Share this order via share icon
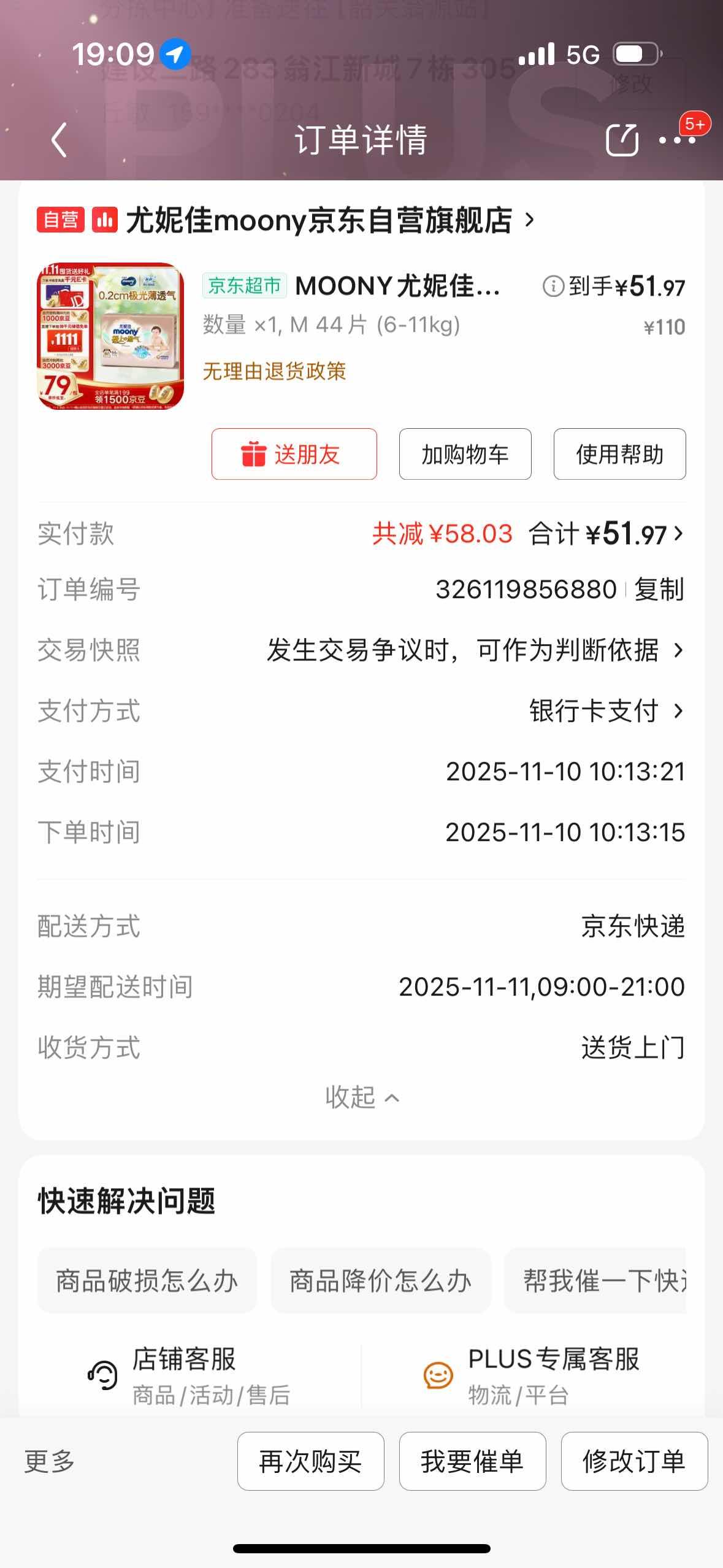This screenshot has width=723, height=1568. click(x=622, y=140)
